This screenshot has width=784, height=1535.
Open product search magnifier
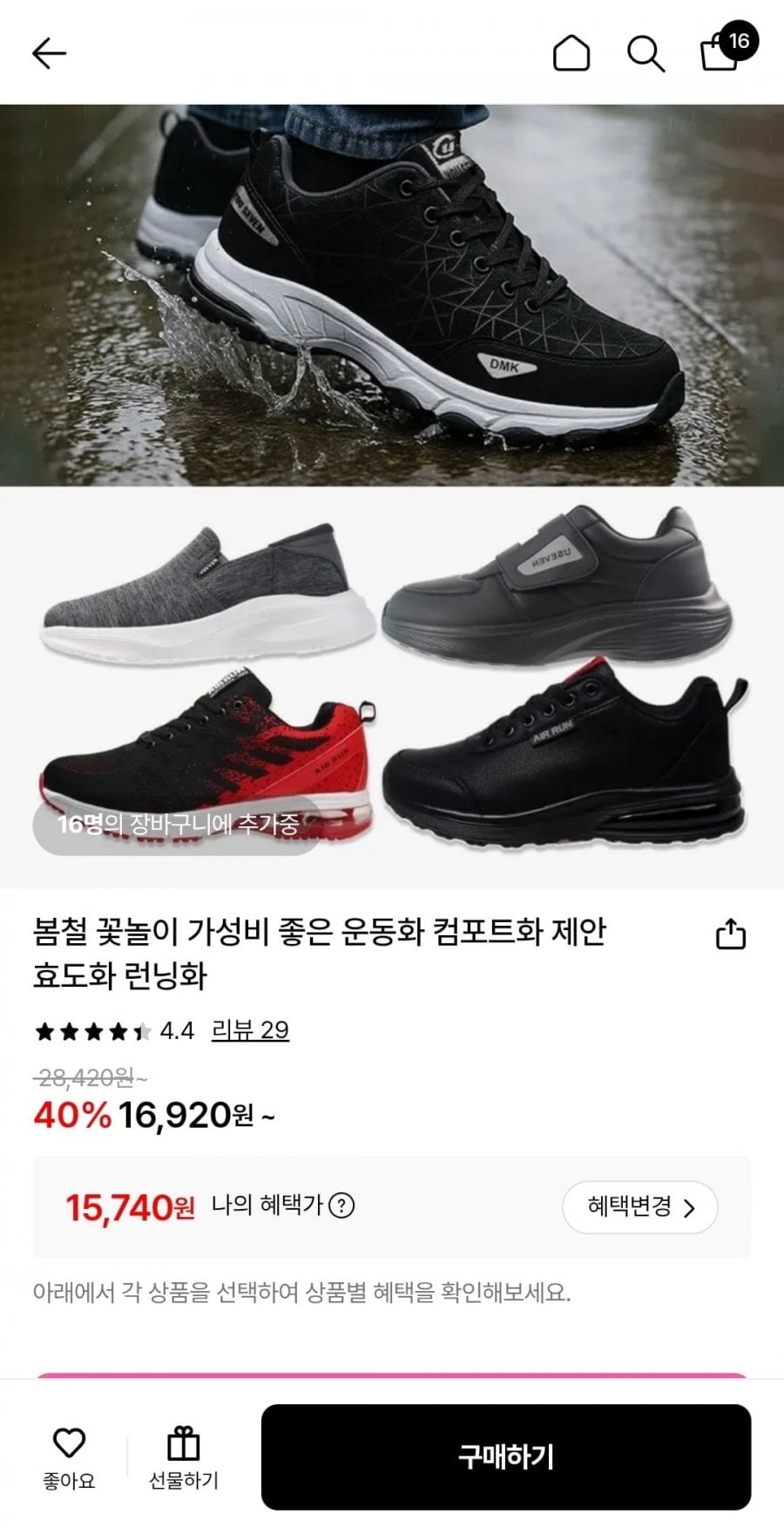click(645, 54)
